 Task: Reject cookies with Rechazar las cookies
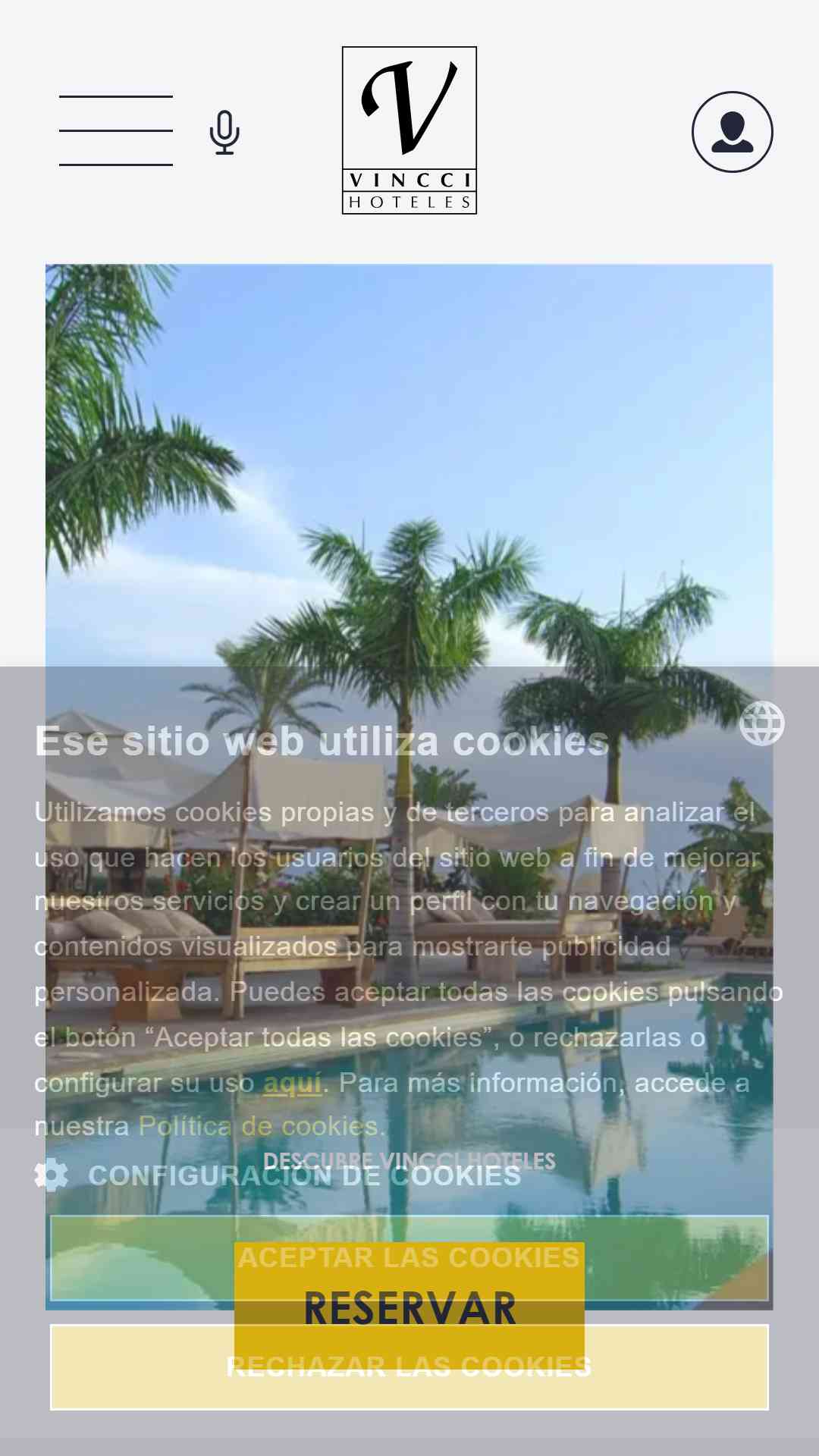[x=409, y=1367]
